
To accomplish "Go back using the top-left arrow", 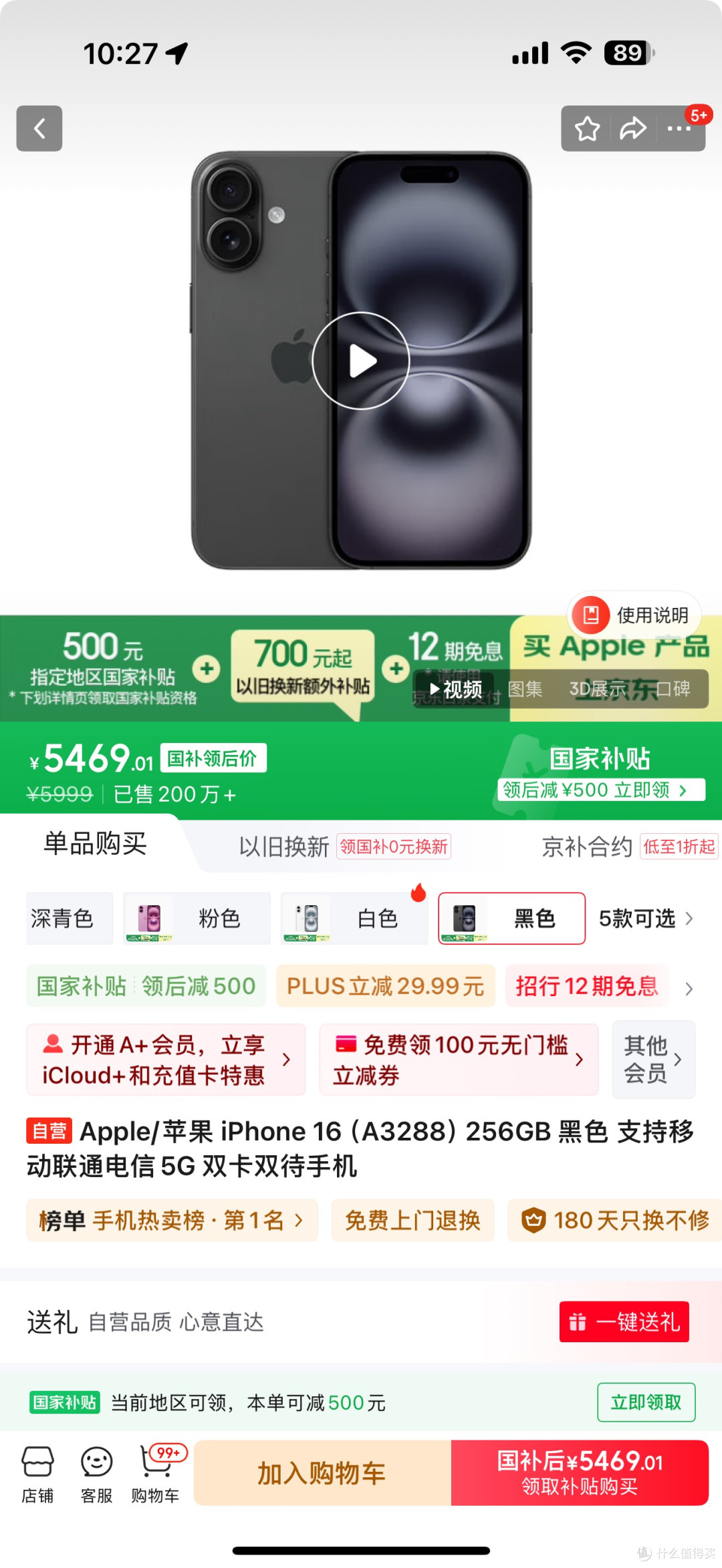I will (39, 128).
